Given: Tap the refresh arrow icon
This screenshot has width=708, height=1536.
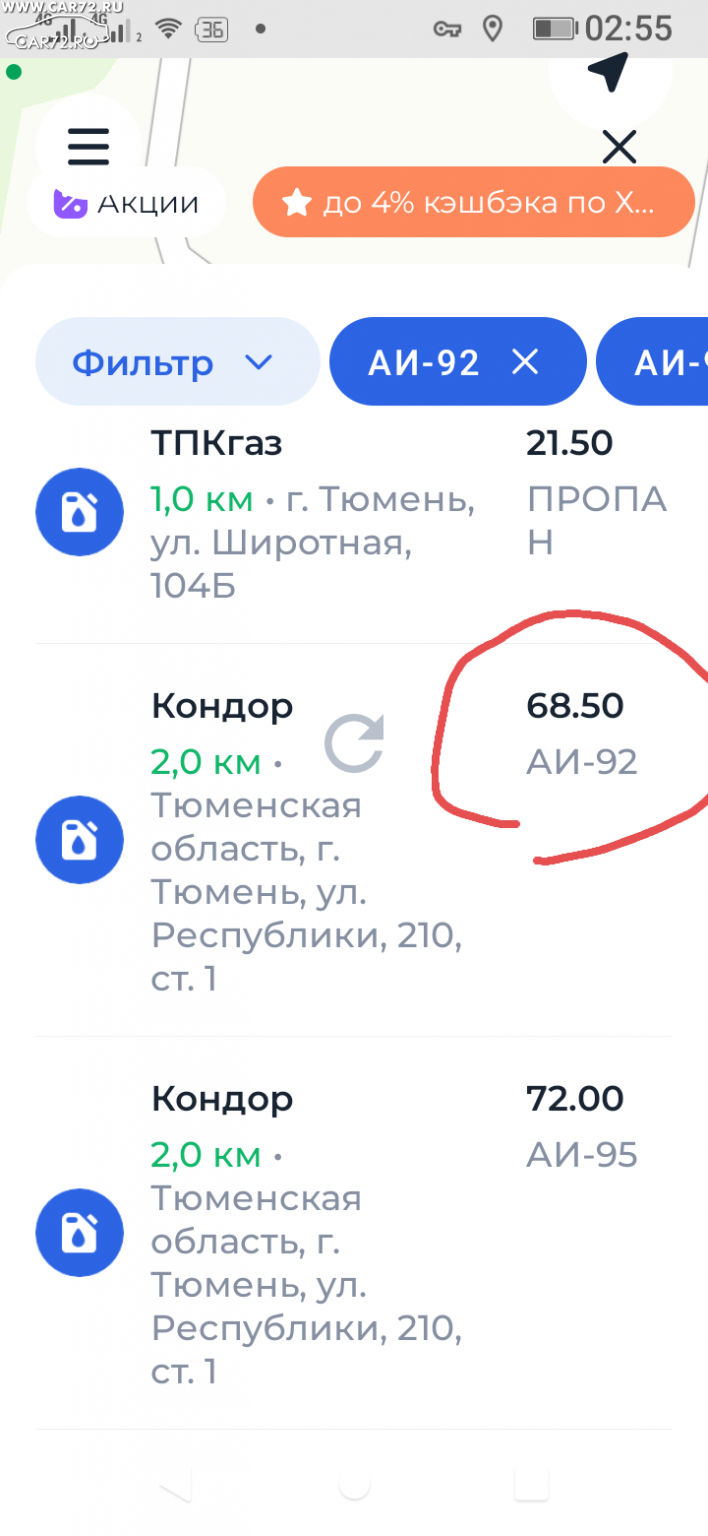Looking at the screenshot, I should click(x=354, y=745).
